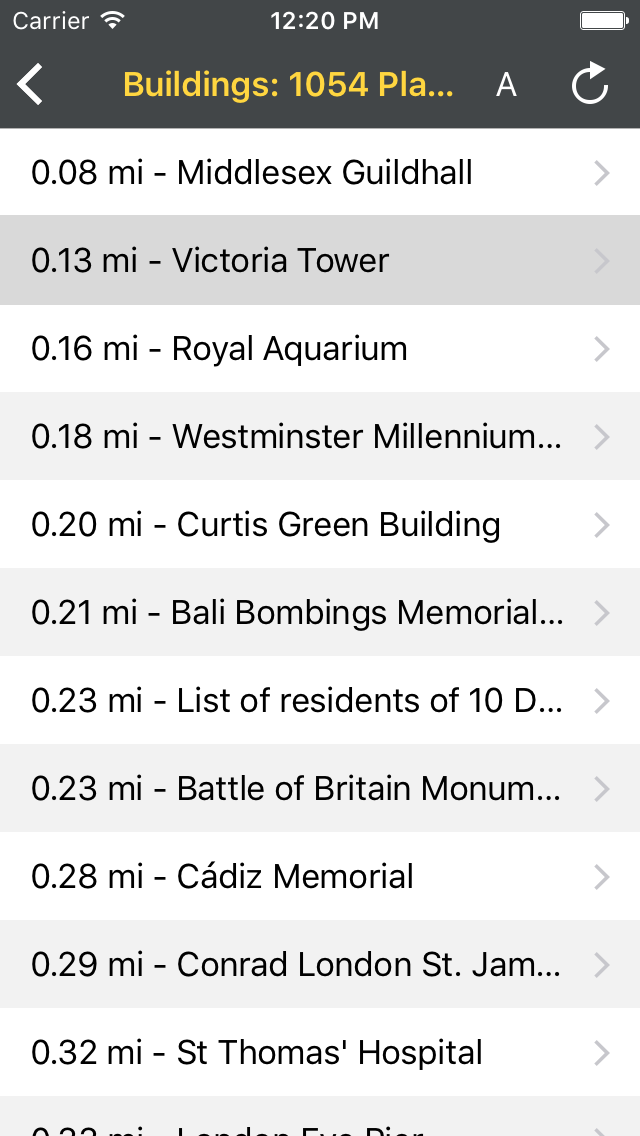Go back using the top-left arrow
640x1136 pixels.
coord(30,85)
